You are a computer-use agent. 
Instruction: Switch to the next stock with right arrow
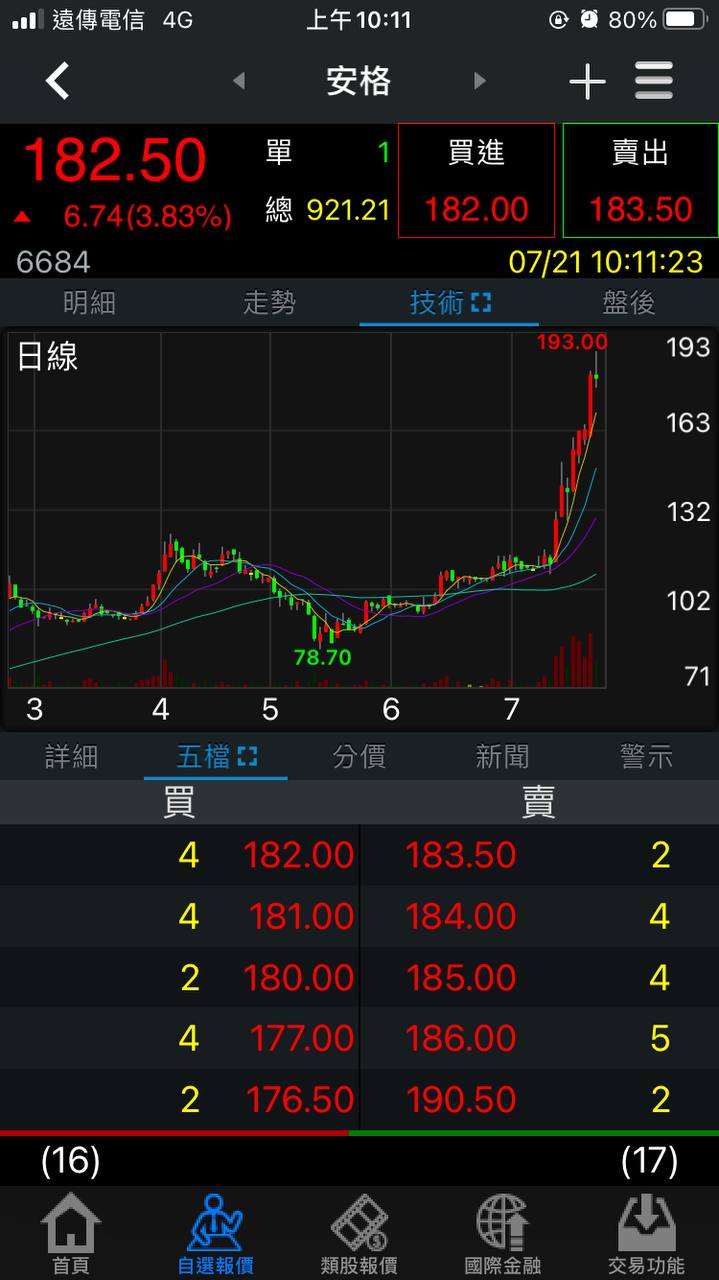[480, 81]
